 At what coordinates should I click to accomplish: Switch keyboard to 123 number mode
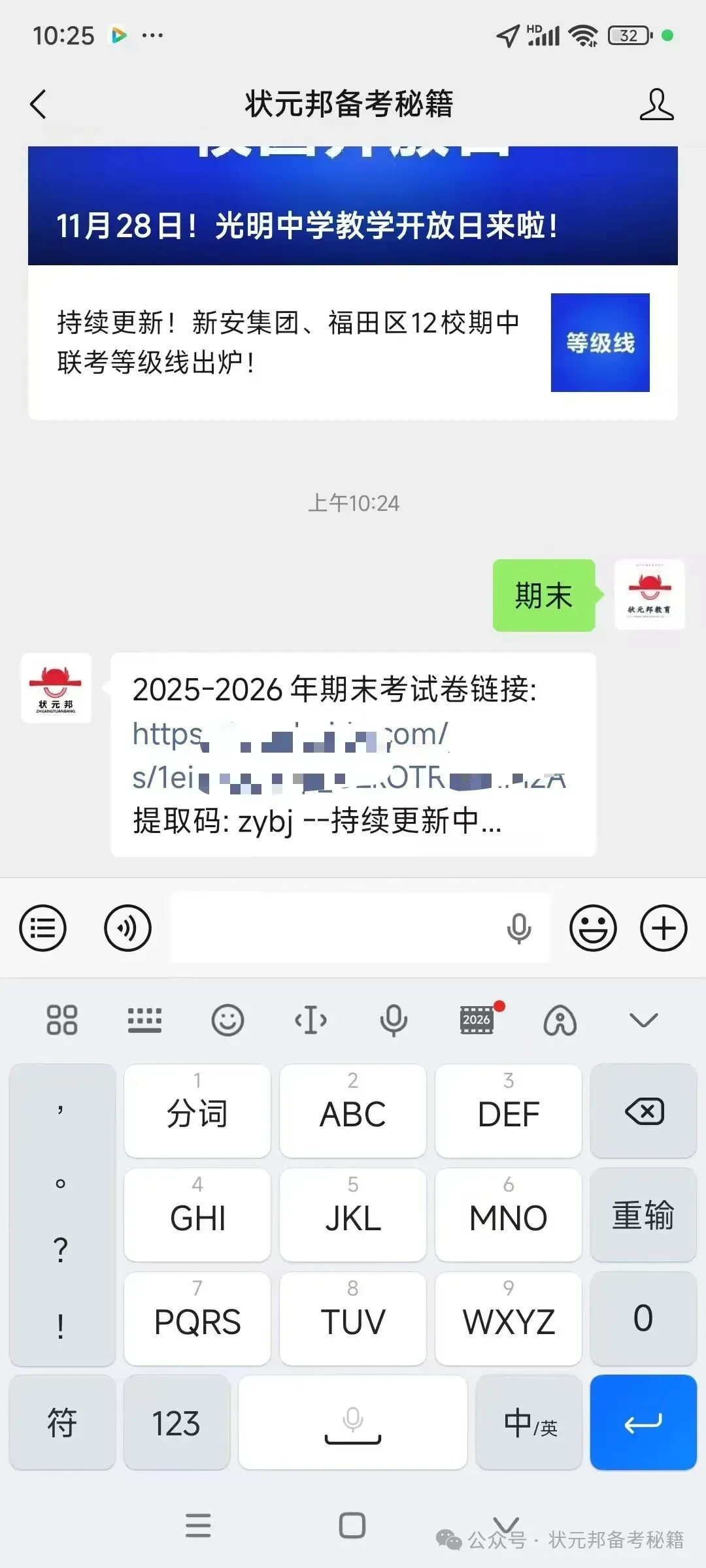[176, 1423]
